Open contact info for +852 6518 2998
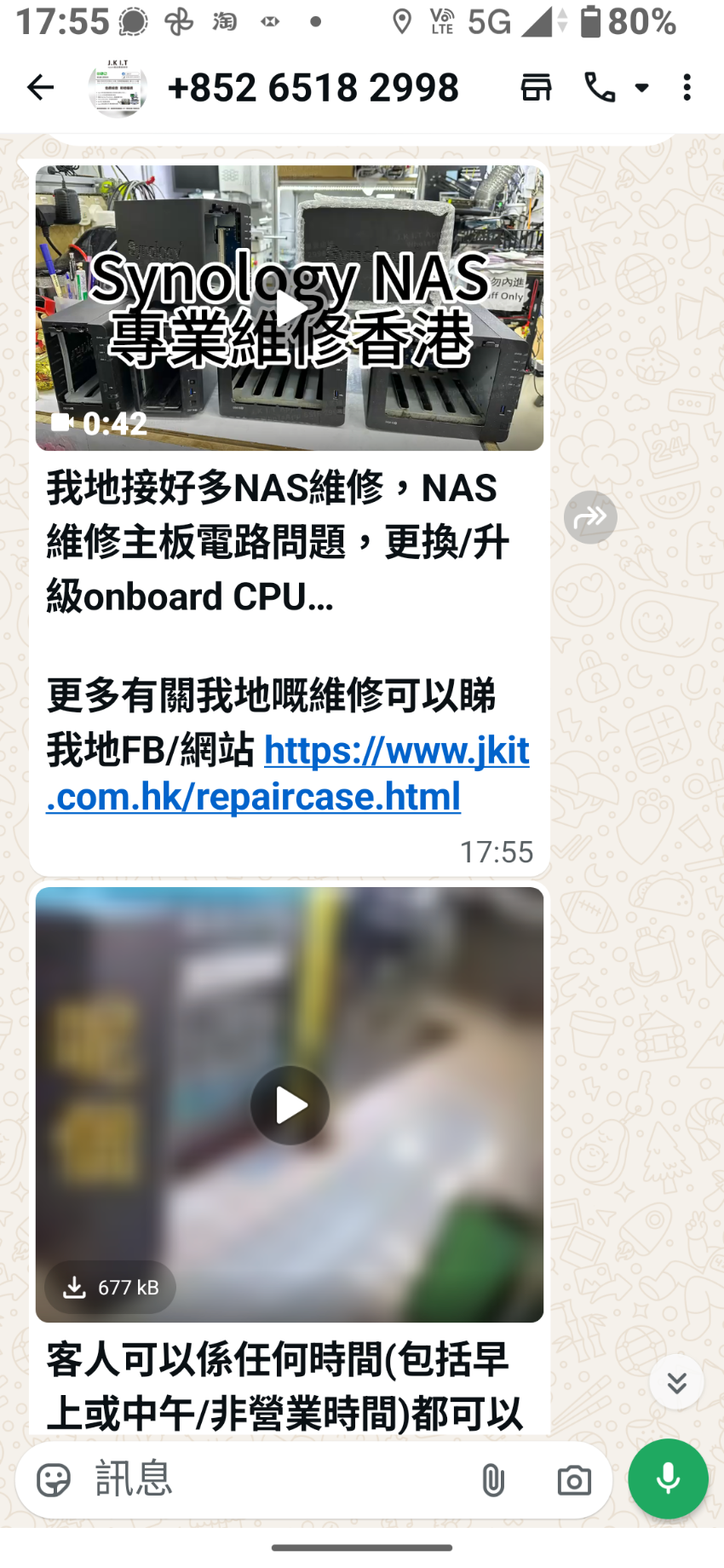The height and width of the screenshot is (1568, 724). point(313,87)
